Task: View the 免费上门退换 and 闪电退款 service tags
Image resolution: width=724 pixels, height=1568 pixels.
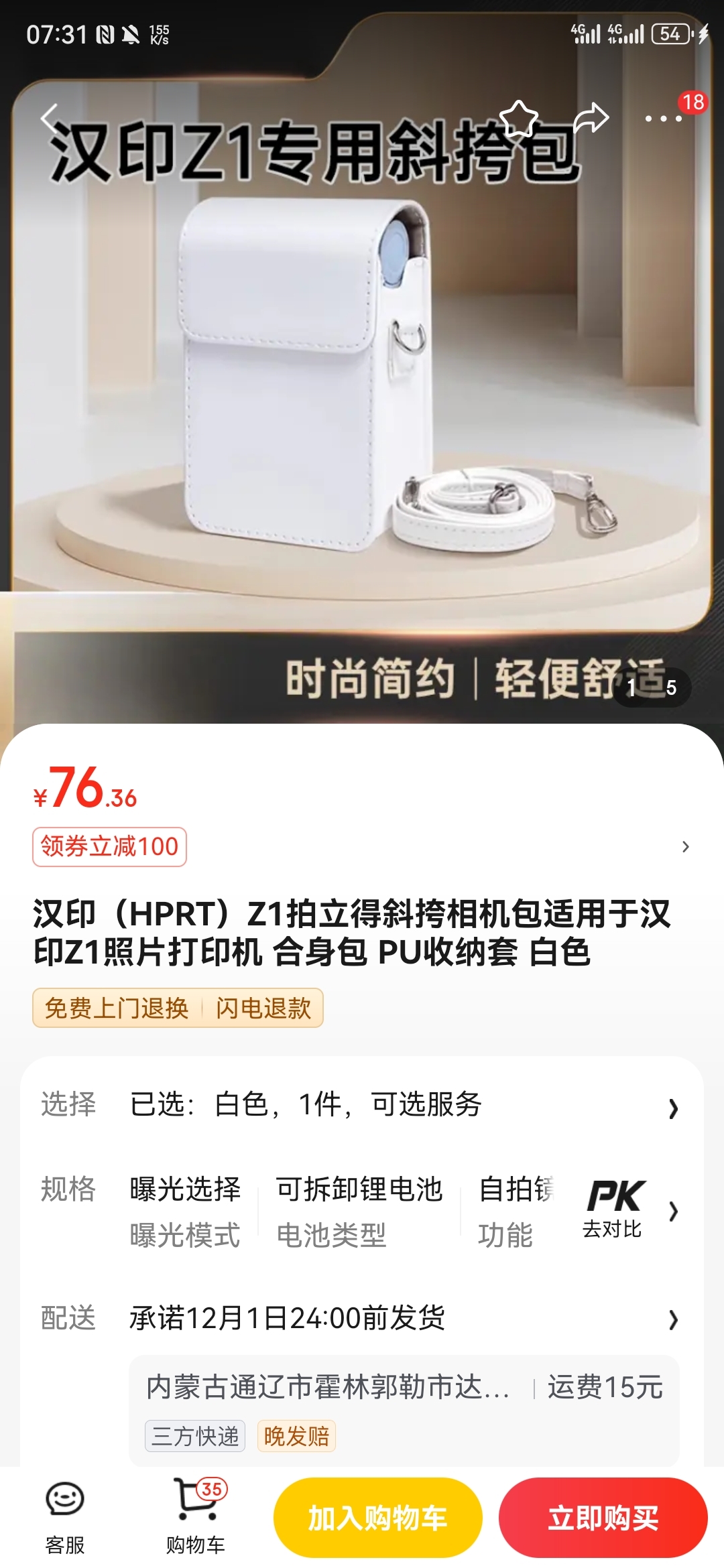Action: pyautogui.click(x=178, y=1008)
